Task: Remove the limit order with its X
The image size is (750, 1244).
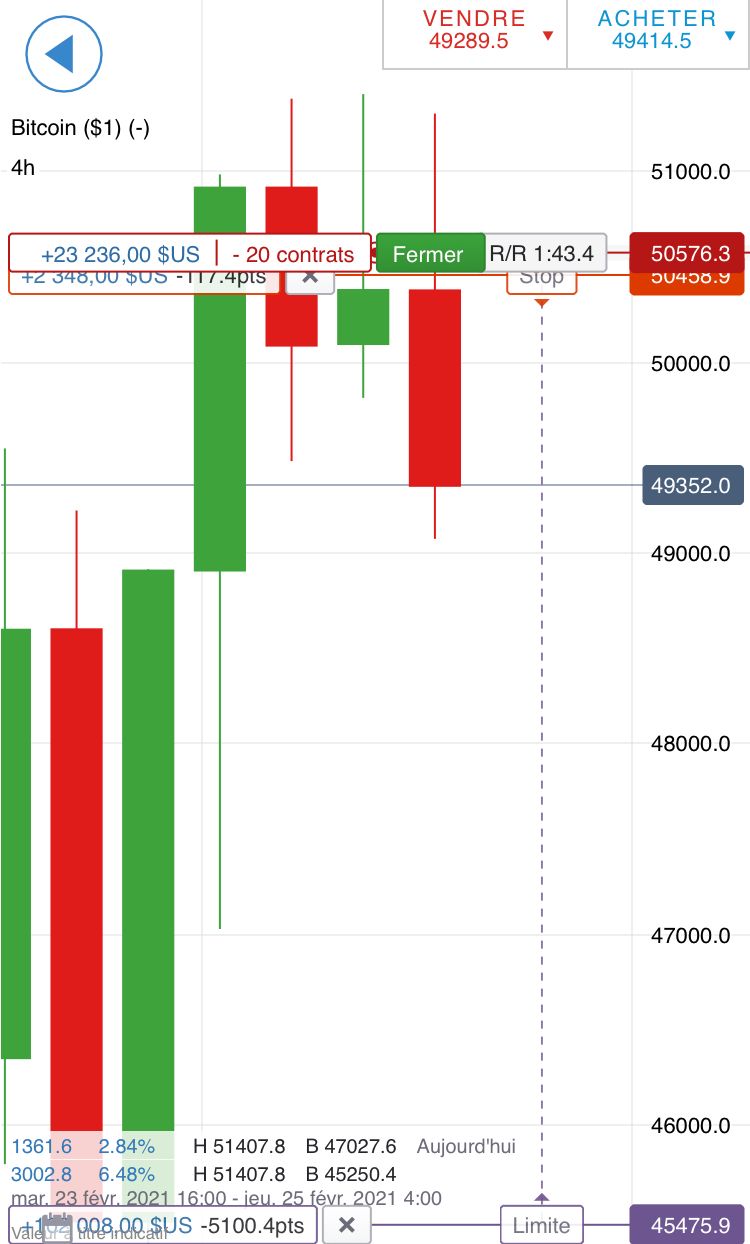Action: [x=346, y=1225]
